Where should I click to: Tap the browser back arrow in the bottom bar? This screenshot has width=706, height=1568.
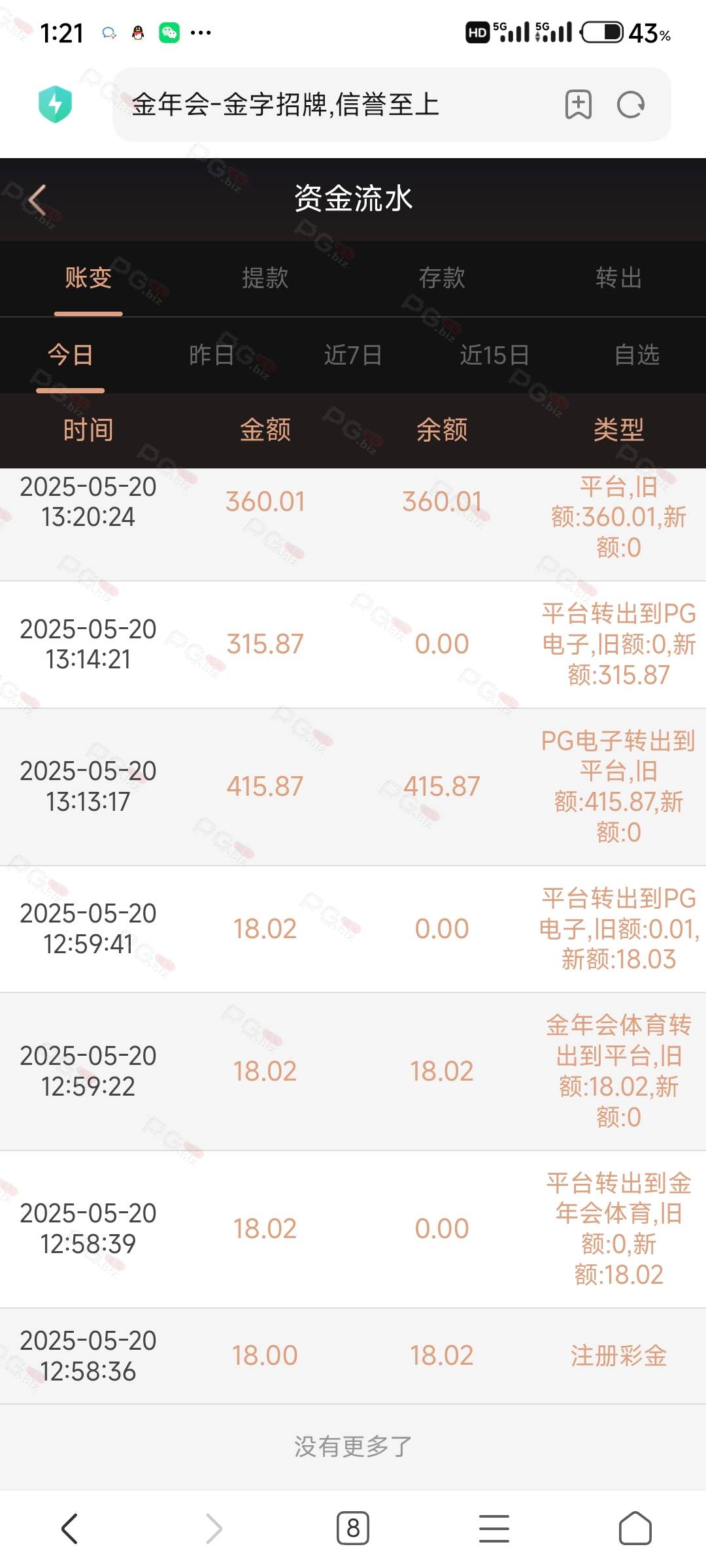pos(70,1529)
